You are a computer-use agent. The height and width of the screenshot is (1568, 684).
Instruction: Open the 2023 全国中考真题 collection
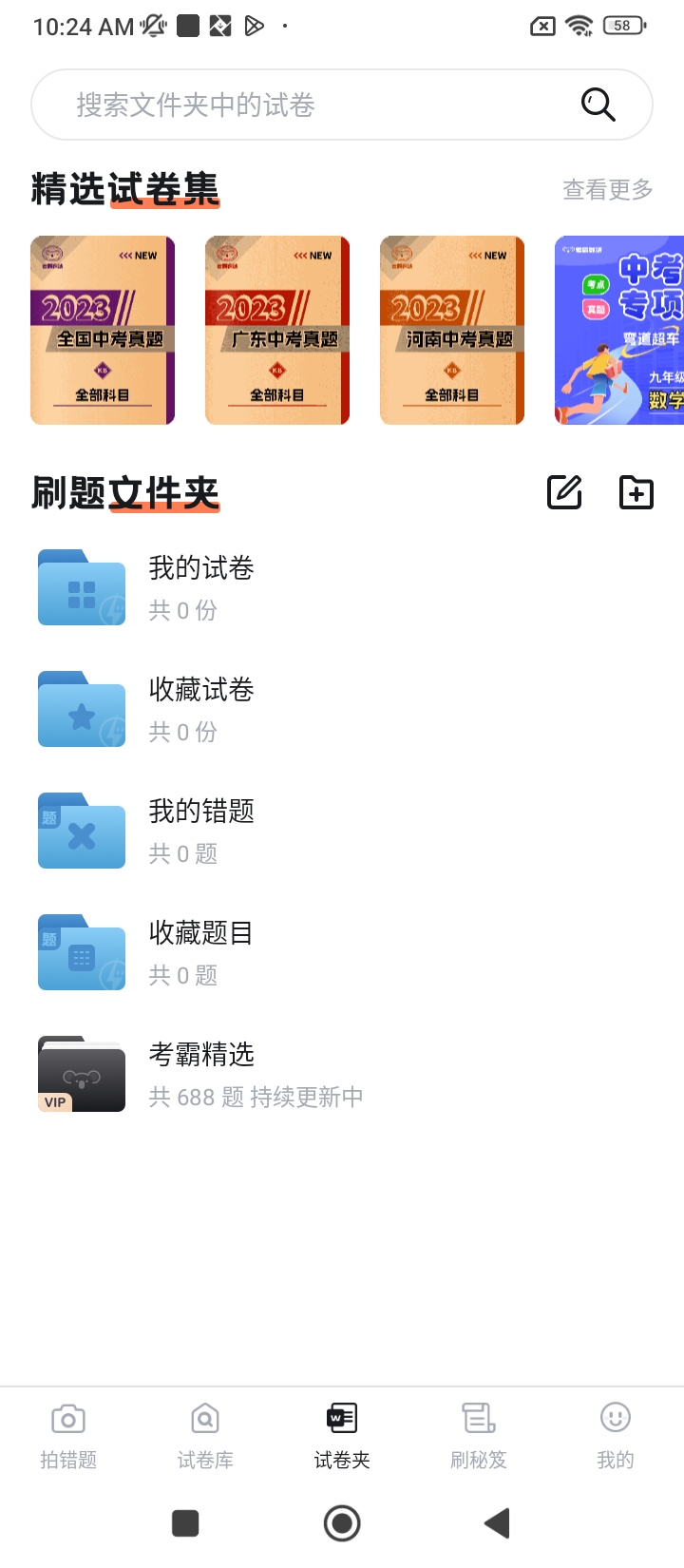(x=103, y=330)
